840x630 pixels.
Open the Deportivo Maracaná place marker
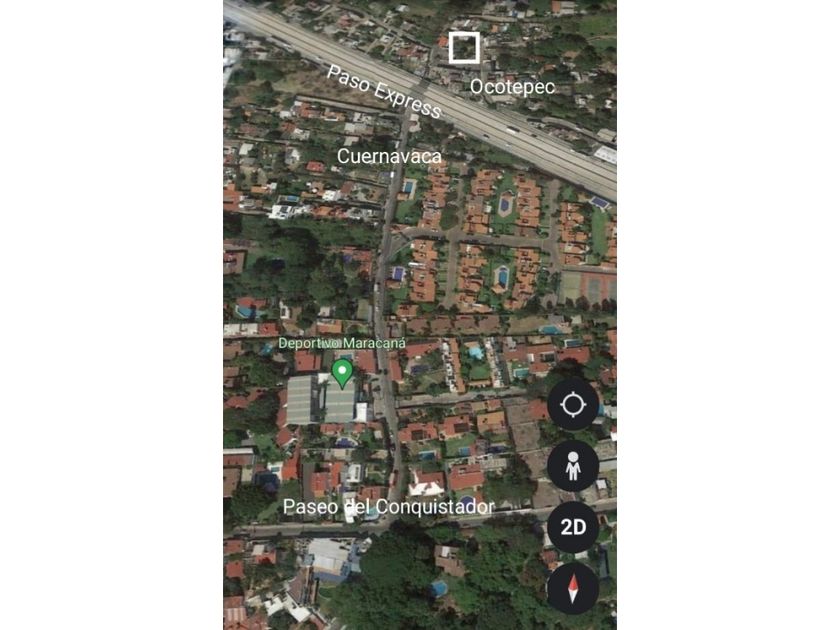(x=342, y=374)
